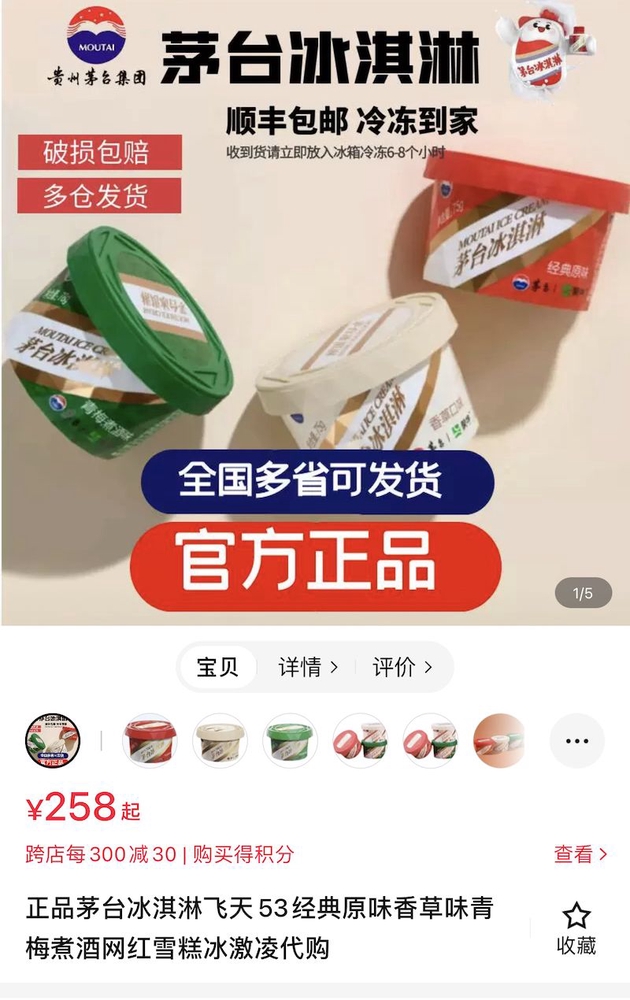Select the first circular thumbnail with 官方正品 banner
Screen dimensions: 630x1000
point(53,741)
